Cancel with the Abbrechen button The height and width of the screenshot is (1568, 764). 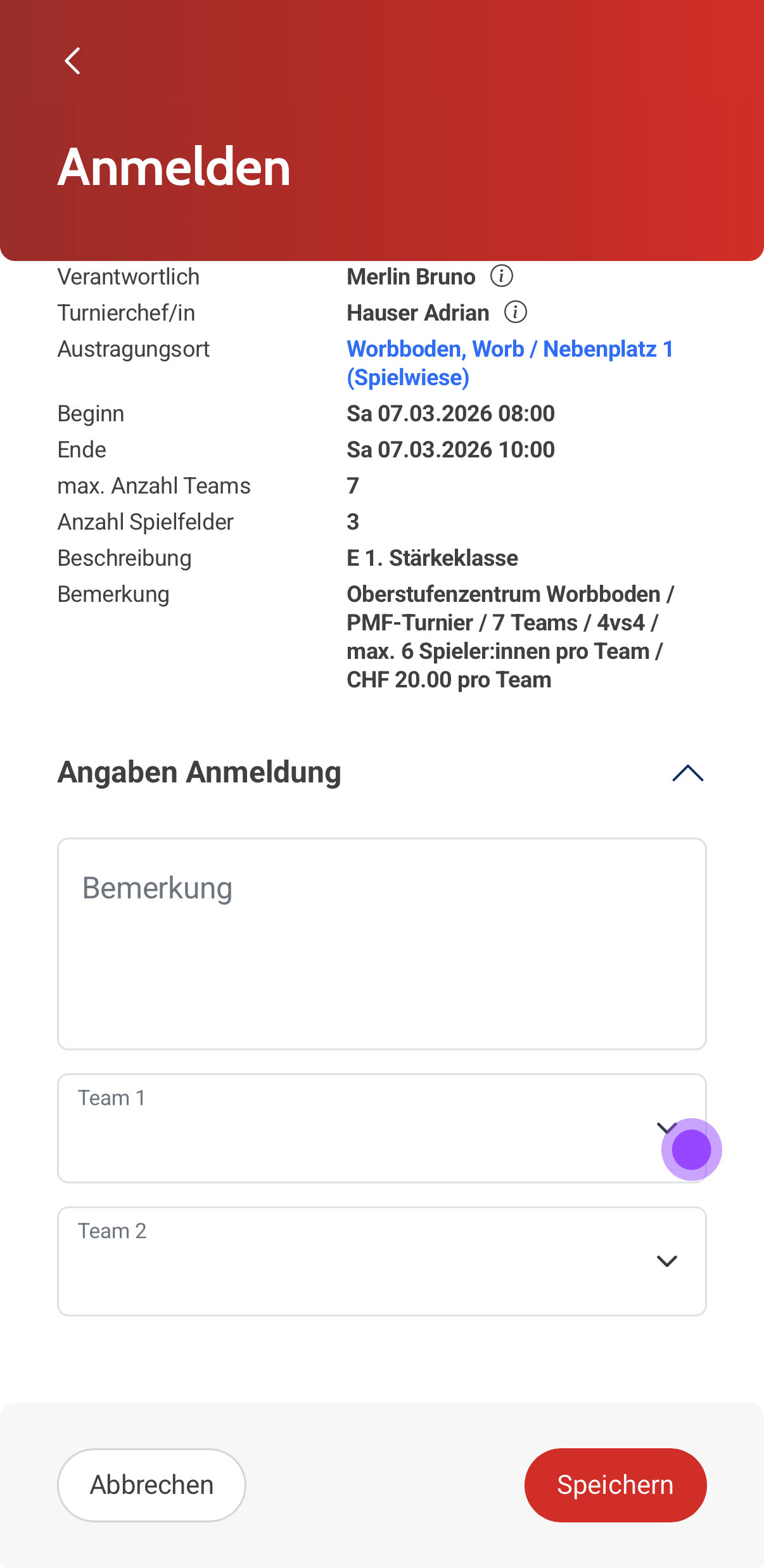pos(151,1485)
